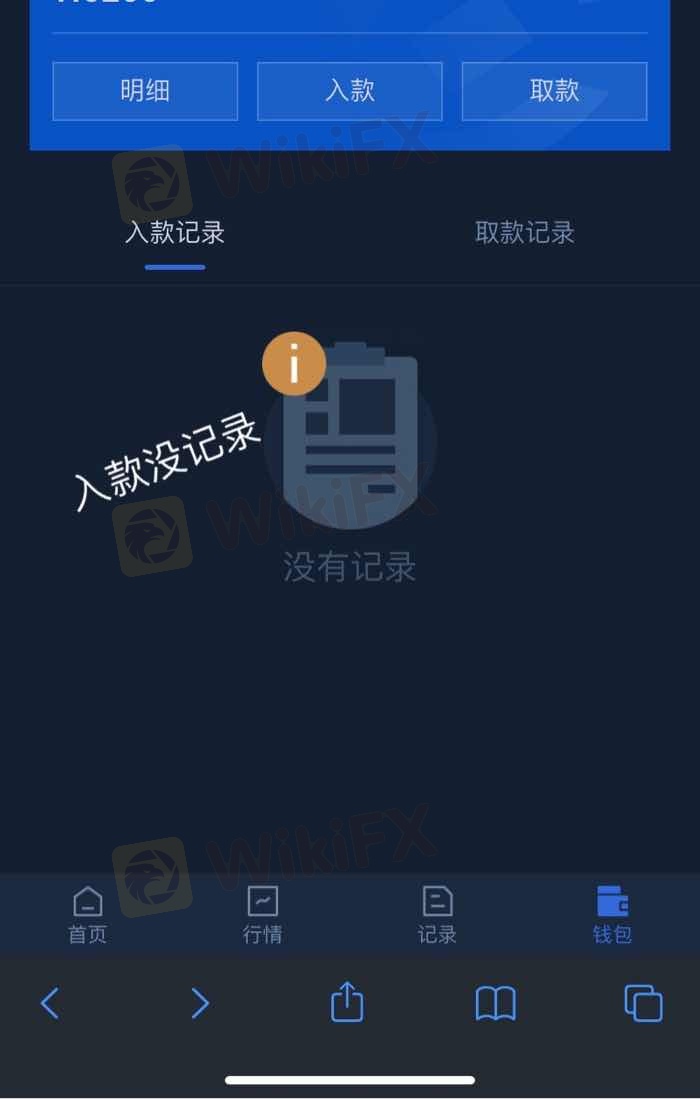Select the 钱包 wallet tab
The height and width of the screenshot is (1099, 700).
click(x=612, y=914)
